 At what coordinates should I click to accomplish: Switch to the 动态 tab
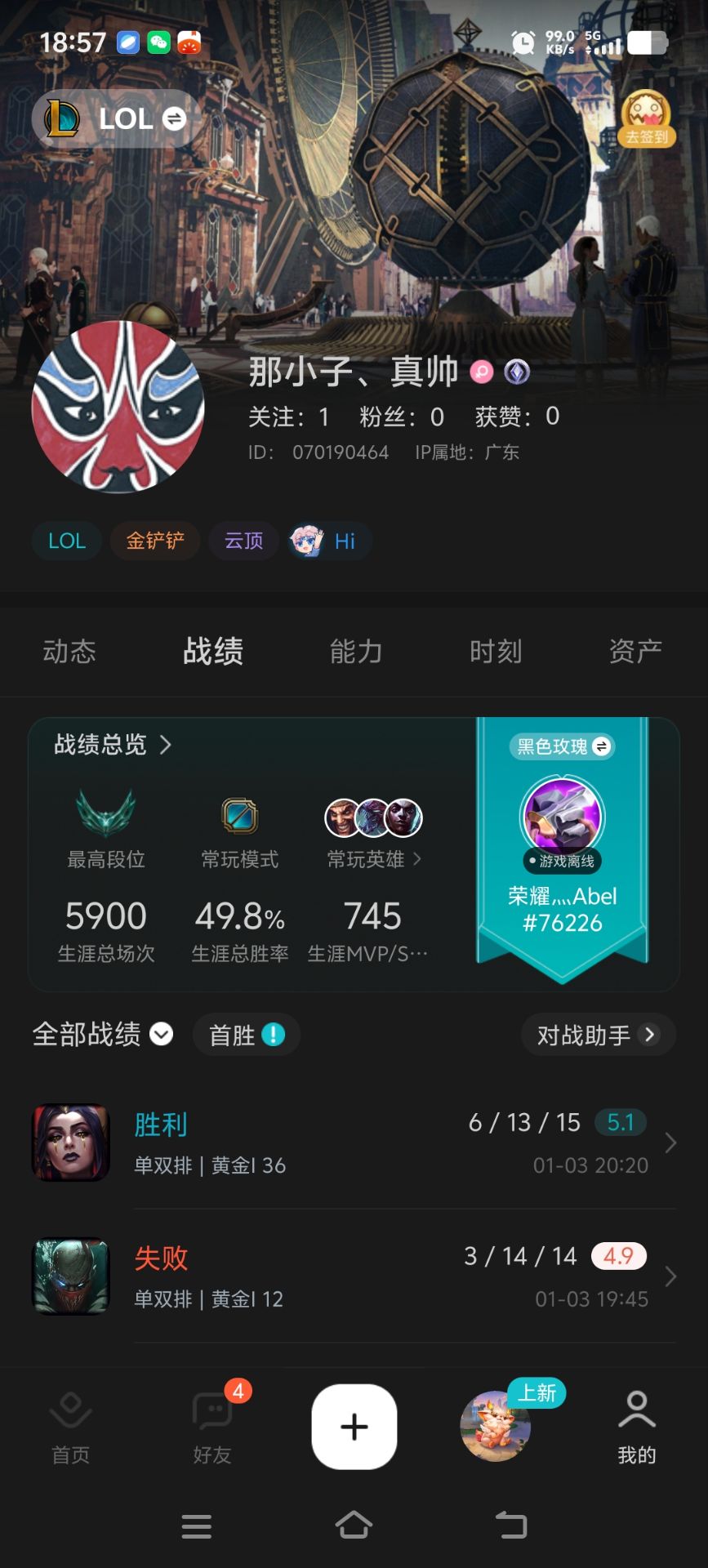69,652
